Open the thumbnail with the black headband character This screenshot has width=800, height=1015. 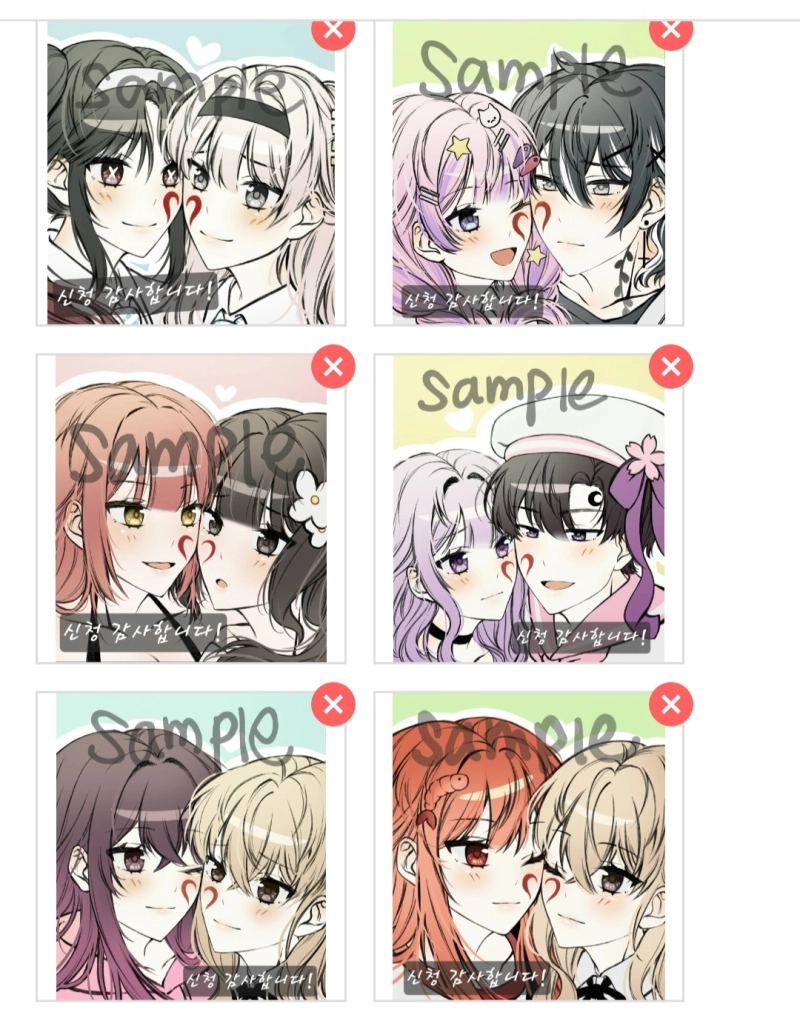[x=191, y=175]
